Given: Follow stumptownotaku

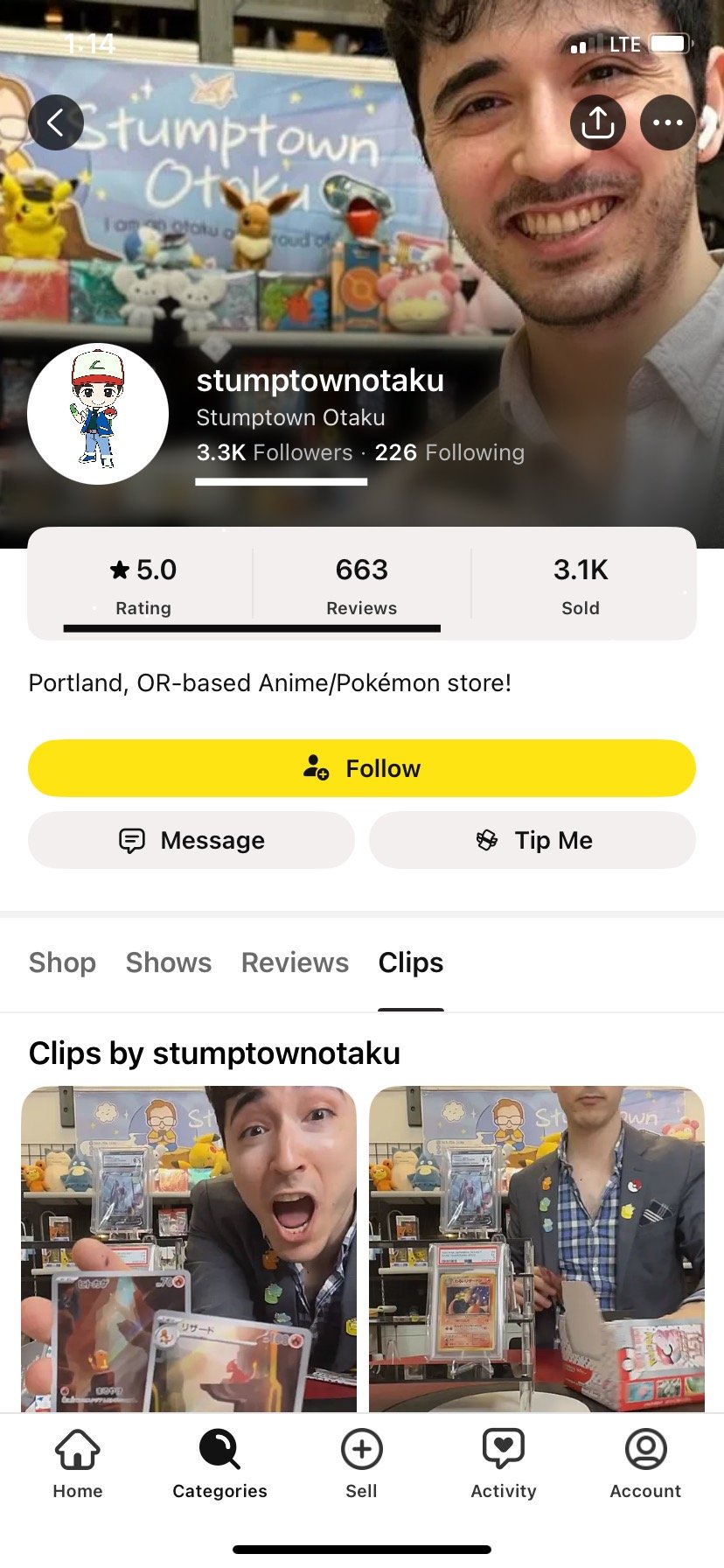Looking at the screenshot, I should (x=362, y=768).
